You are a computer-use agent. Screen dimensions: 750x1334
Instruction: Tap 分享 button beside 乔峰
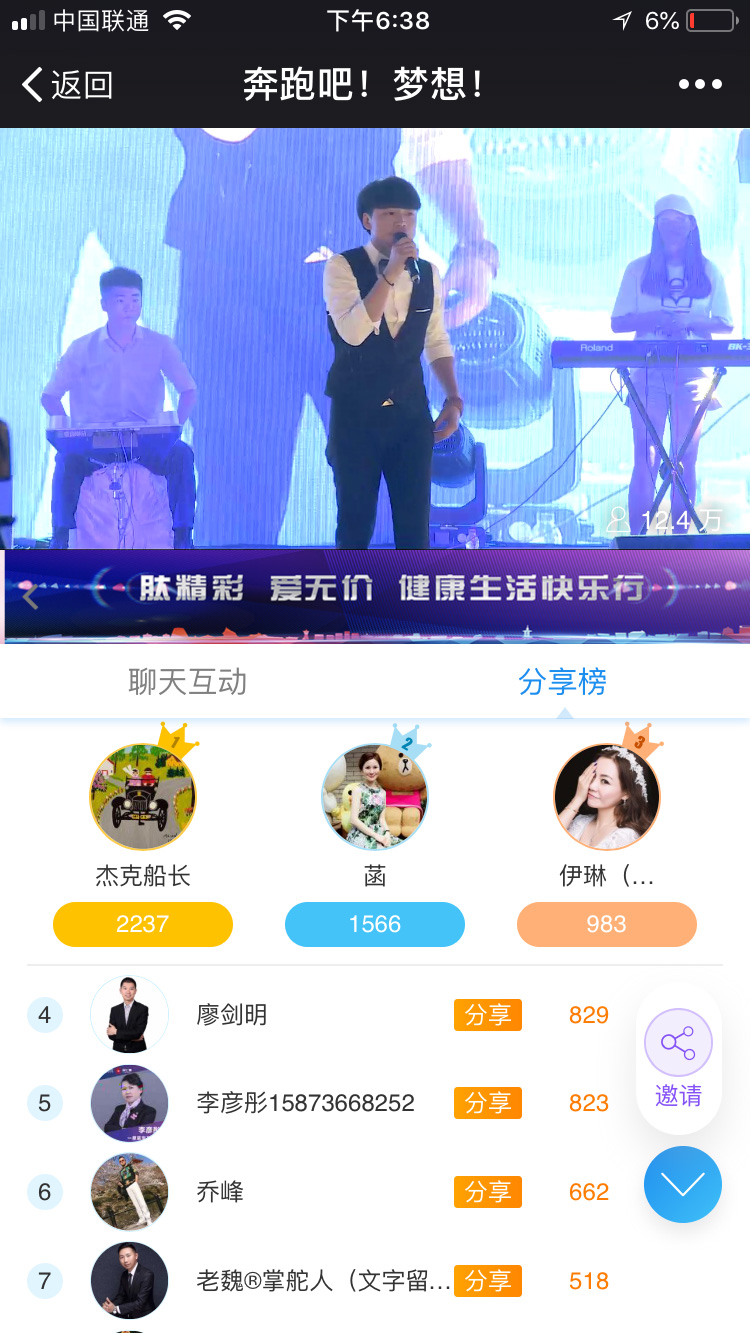tap(487, 1191)
